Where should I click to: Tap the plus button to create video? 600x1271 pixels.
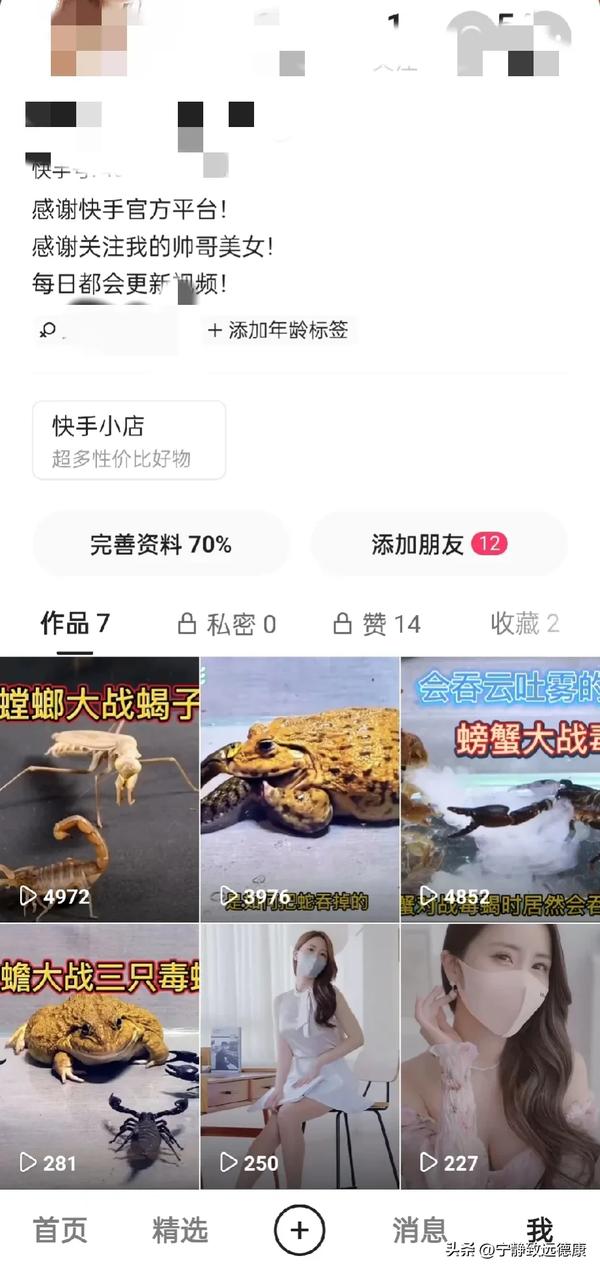point(299,1230)
